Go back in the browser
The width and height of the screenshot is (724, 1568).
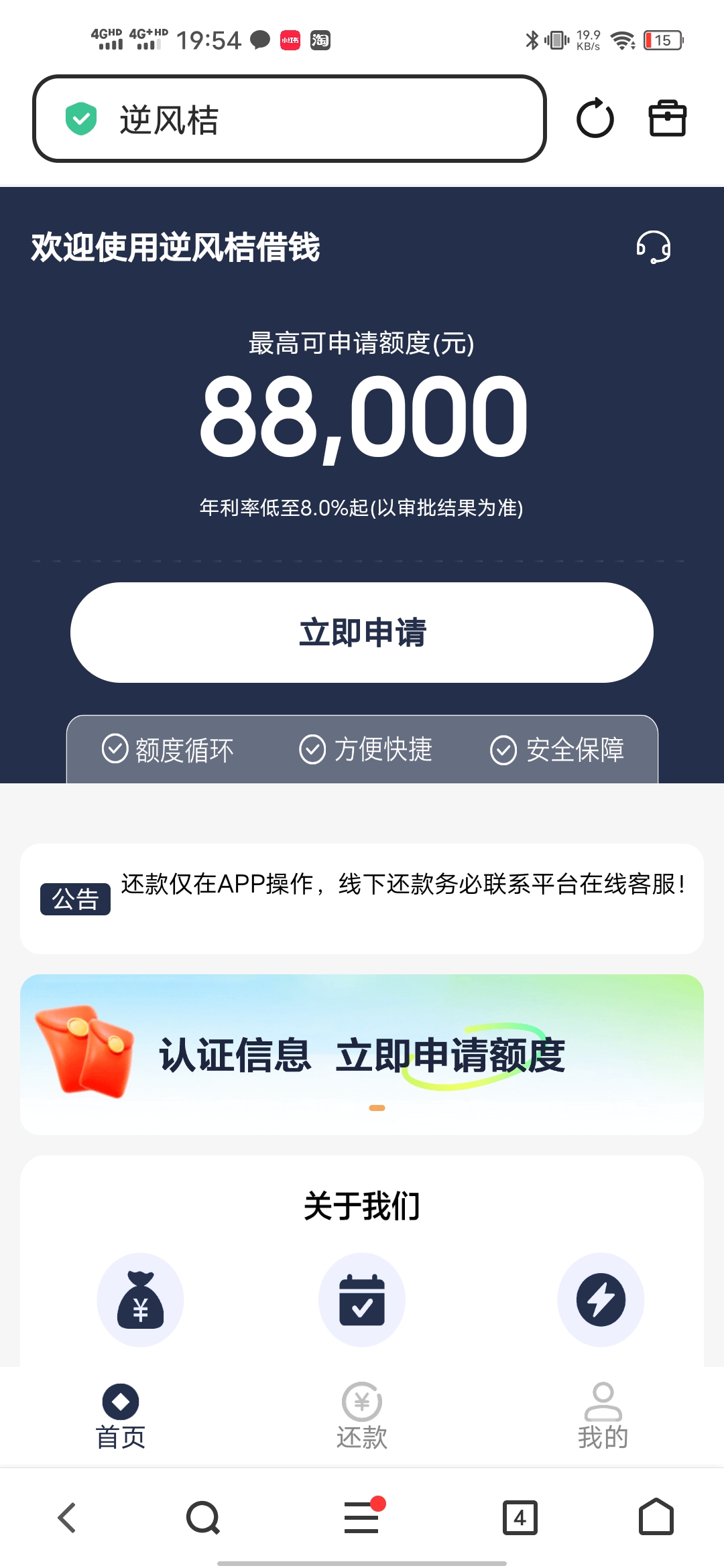point(67,1518)
